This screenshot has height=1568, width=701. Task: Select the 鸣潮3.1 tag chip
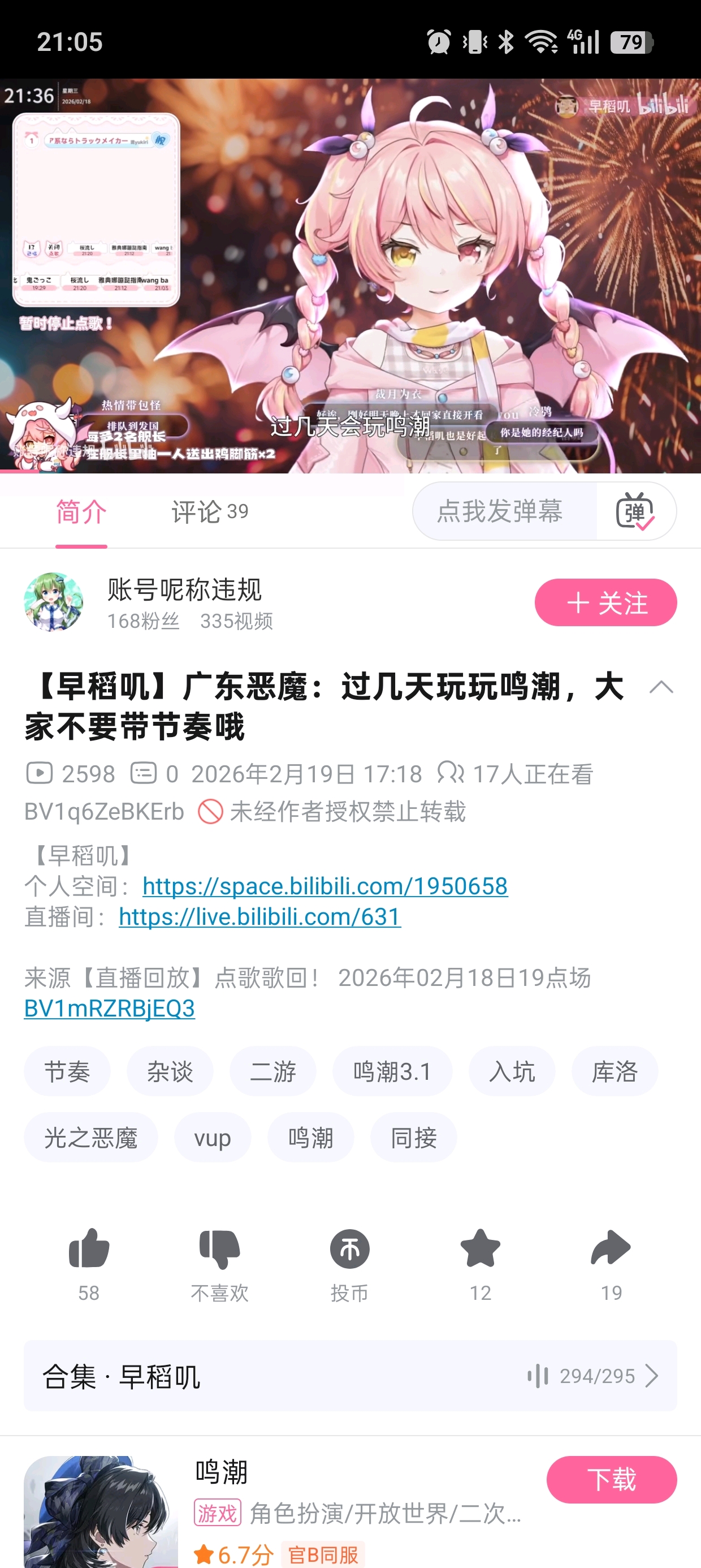tap(392, 1071)
